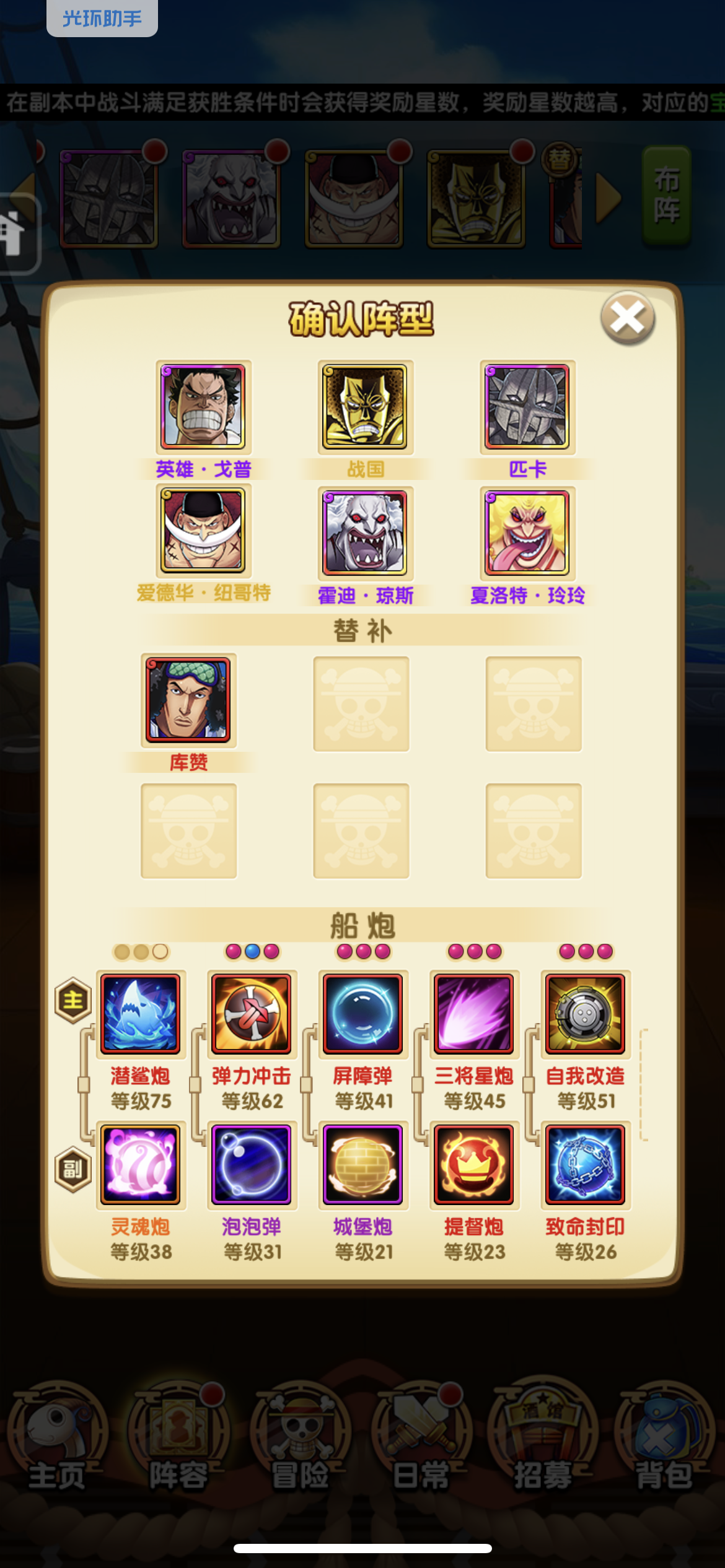Tap 夏洛特·玲玲 hero portrait

(x=527, y=533)
